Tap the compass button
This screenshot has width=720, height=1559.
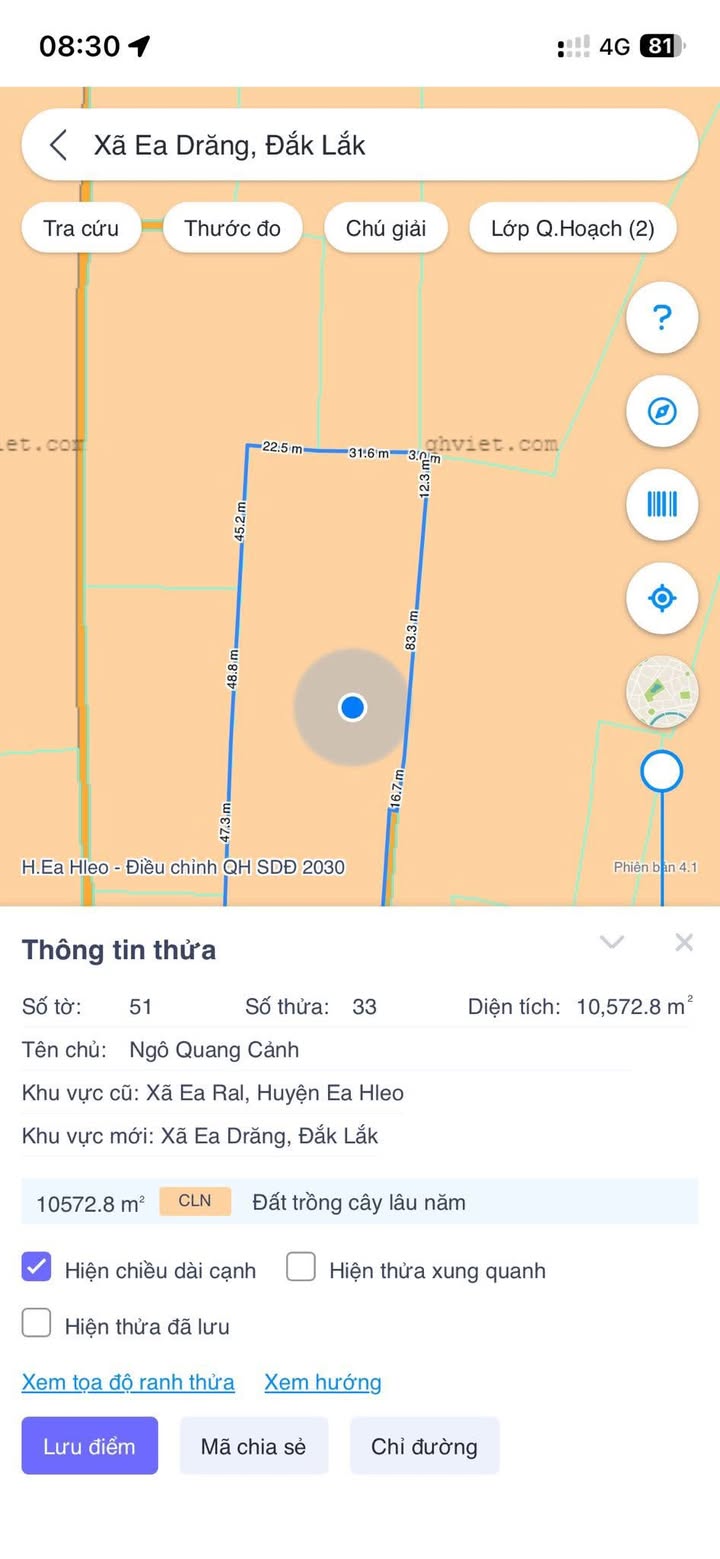(x=661, y=411)
